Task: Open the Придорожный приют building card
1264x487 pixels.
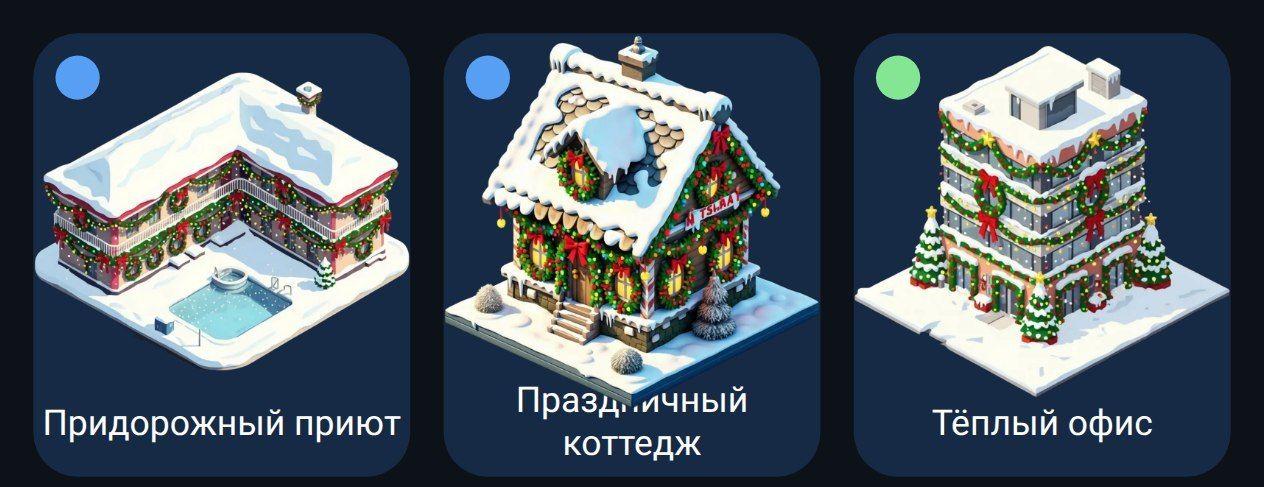Action: click(x=221, y=255)
